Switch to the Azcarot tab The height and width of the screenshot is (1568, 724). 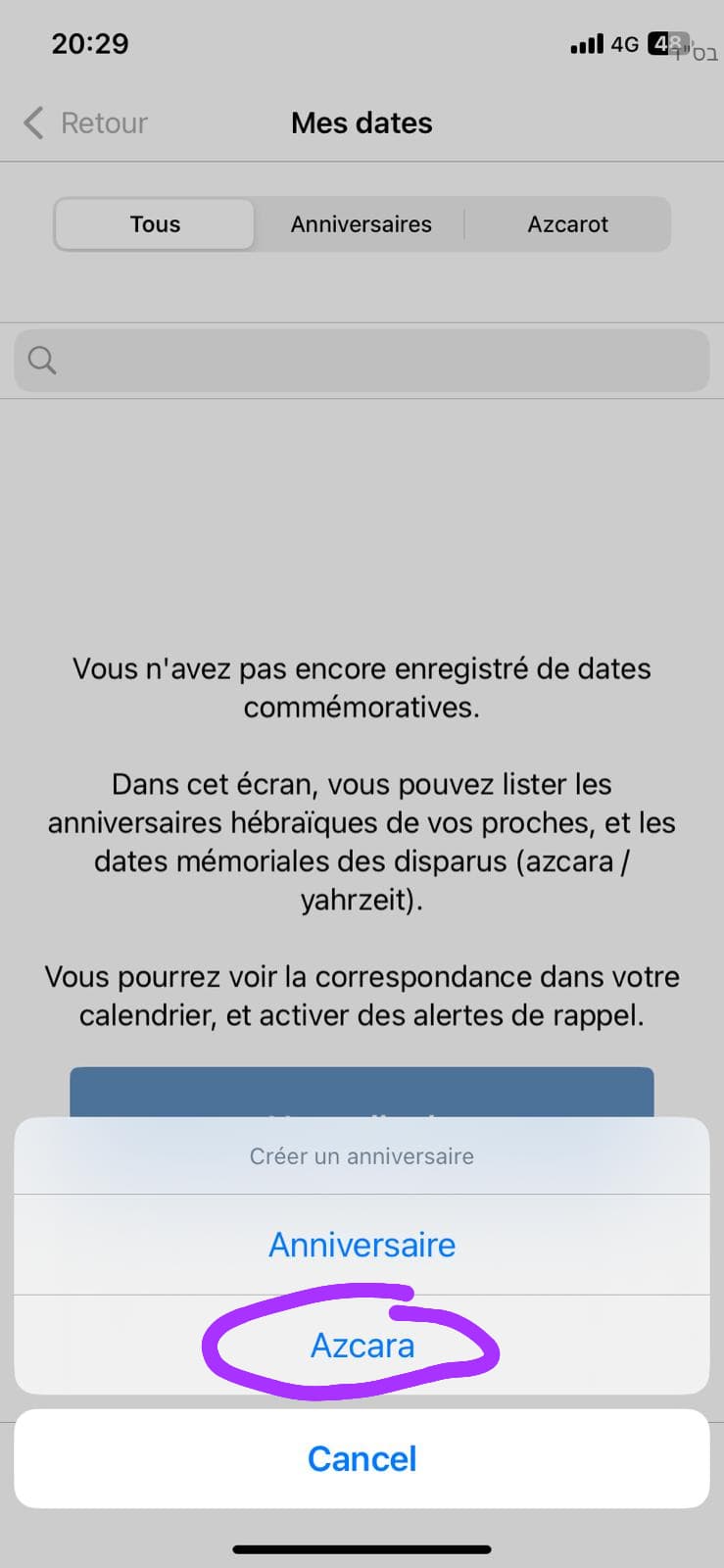[567, 224]
